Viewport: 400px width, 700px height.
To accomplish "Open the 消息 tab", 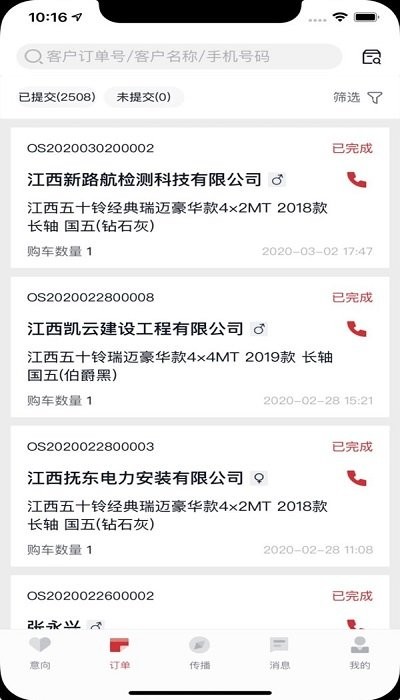I will 279,653.
